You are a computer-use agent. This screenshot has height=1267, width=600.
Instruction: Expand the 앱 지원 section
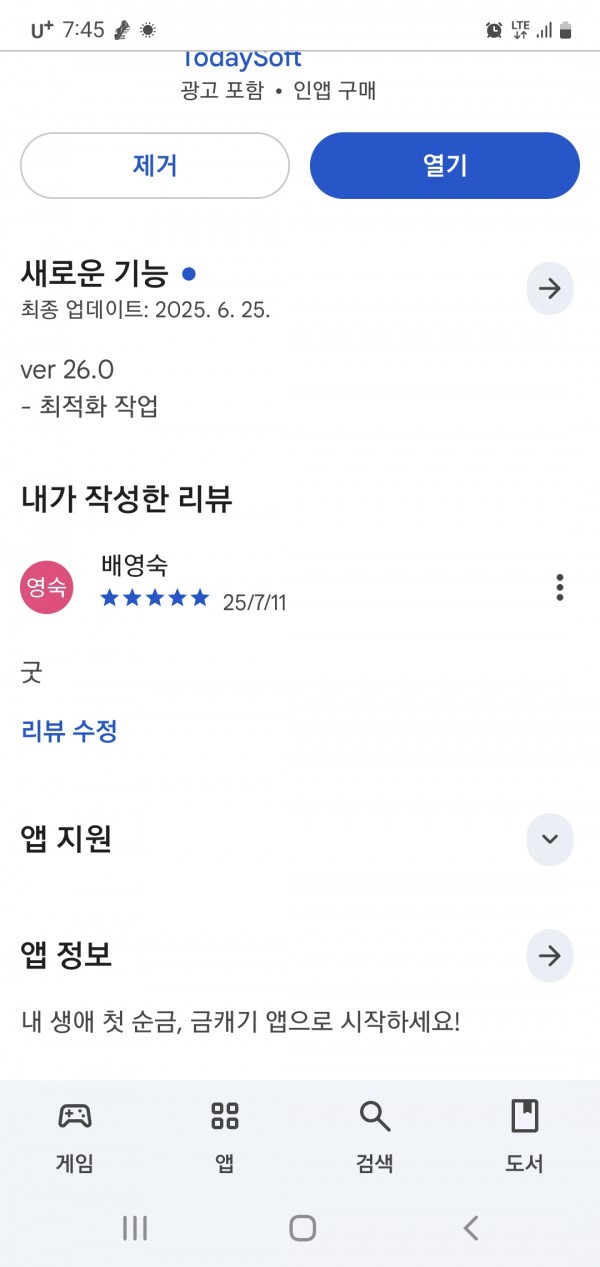tap(550, 839)
